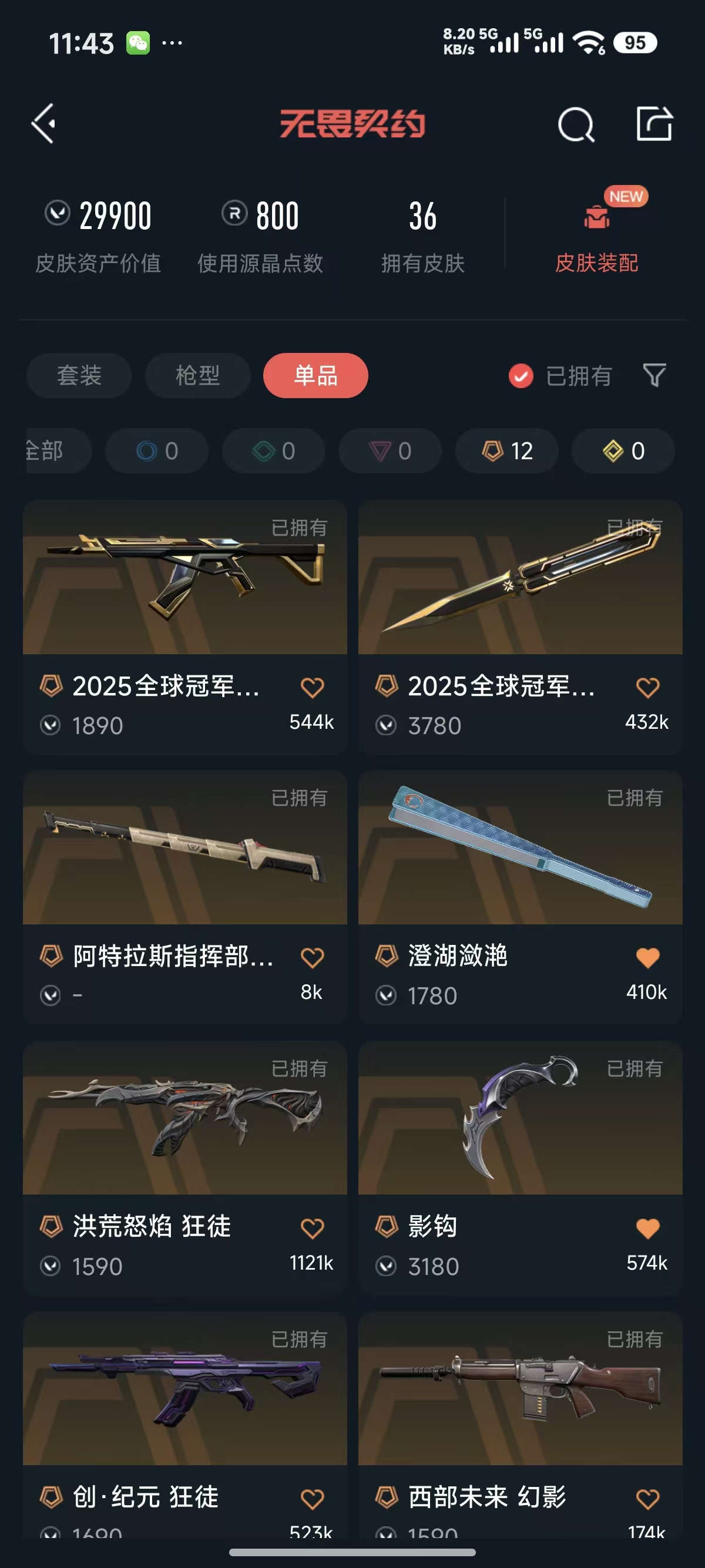
Task: Go back using the top-left arrow
Action: (44, 123)
